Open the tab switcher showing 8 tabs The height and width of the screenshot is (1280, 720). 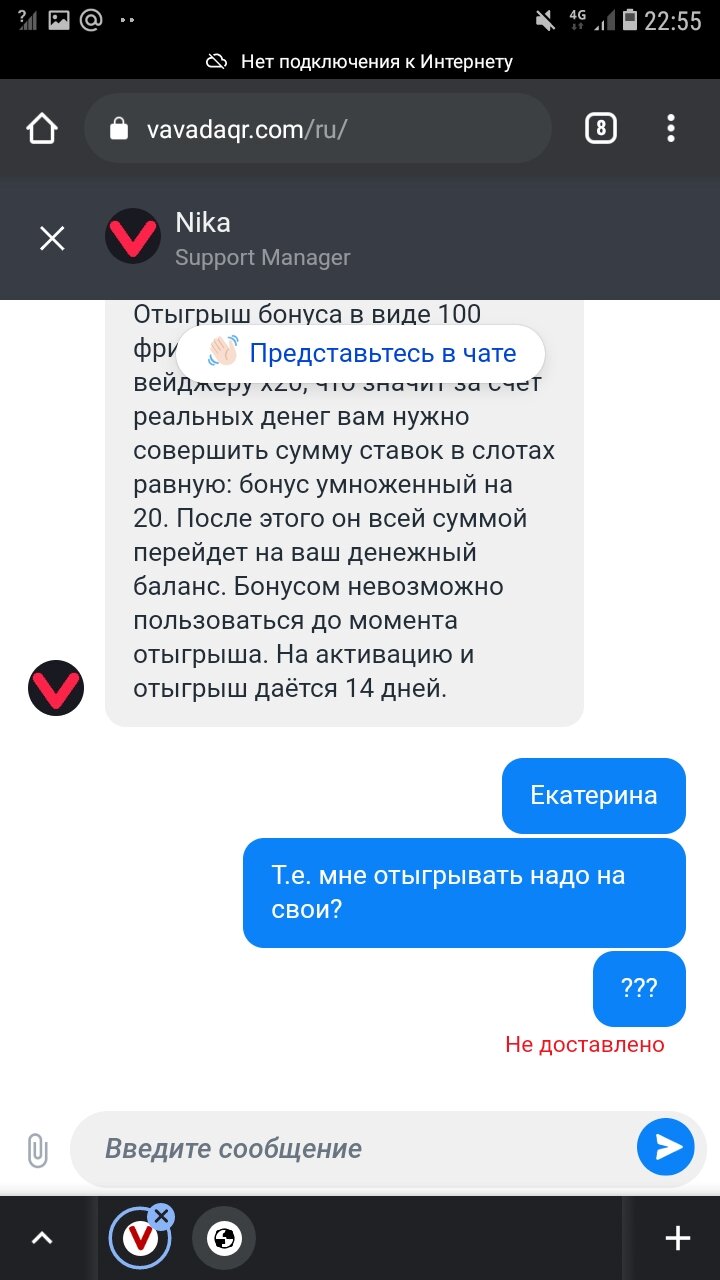600,128
